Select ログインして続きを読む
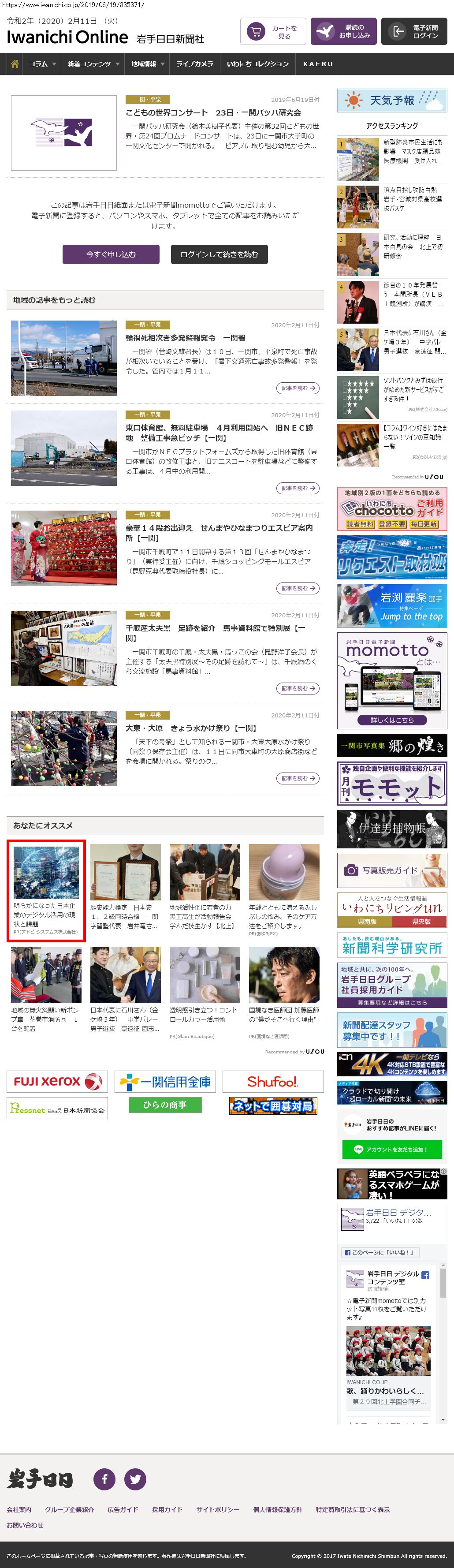The height and width of the screenshot is (1568, 454). pos(219,254)
